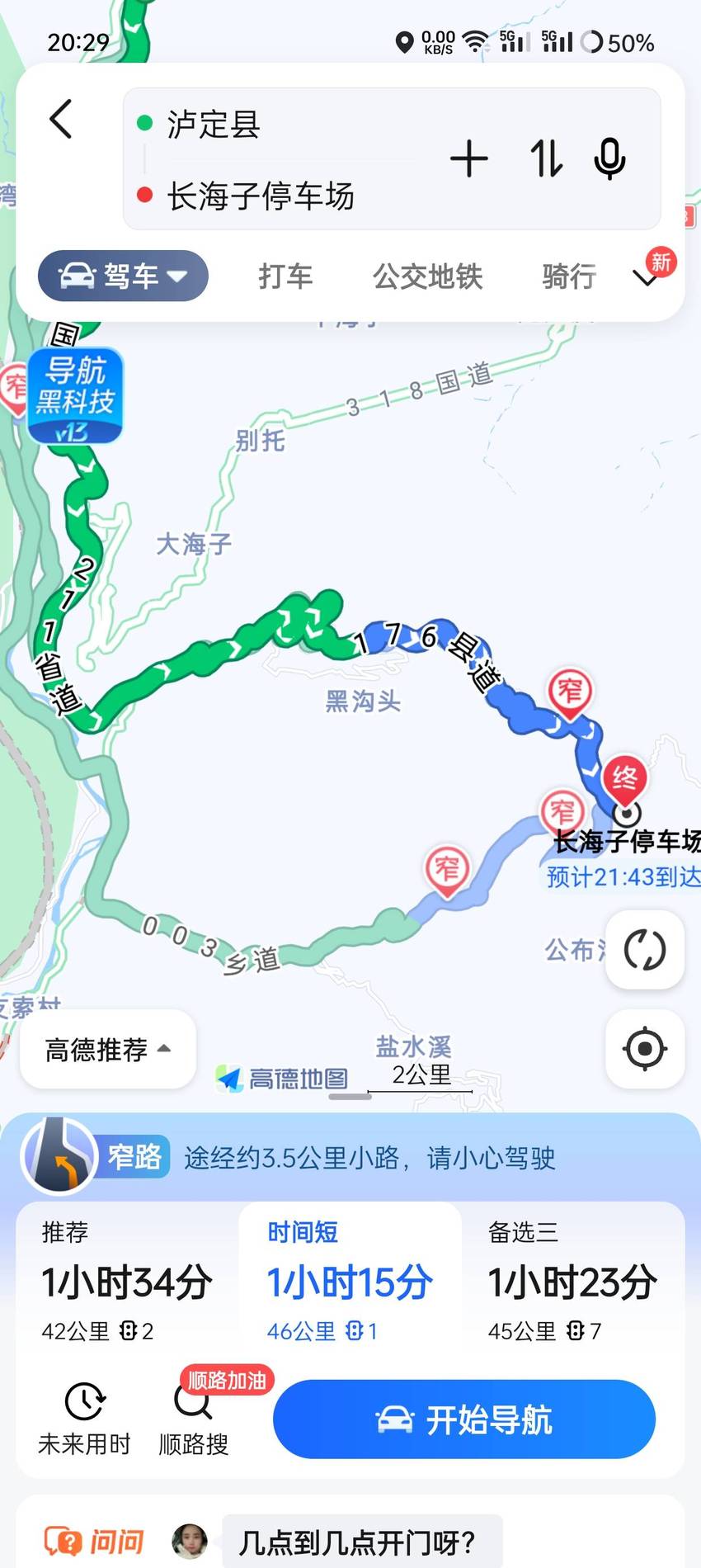Viewport: 701px width, 1568px height.
Task: Open 导航黑科技 v13 promo badge
Action: click(x=75, y=395)
